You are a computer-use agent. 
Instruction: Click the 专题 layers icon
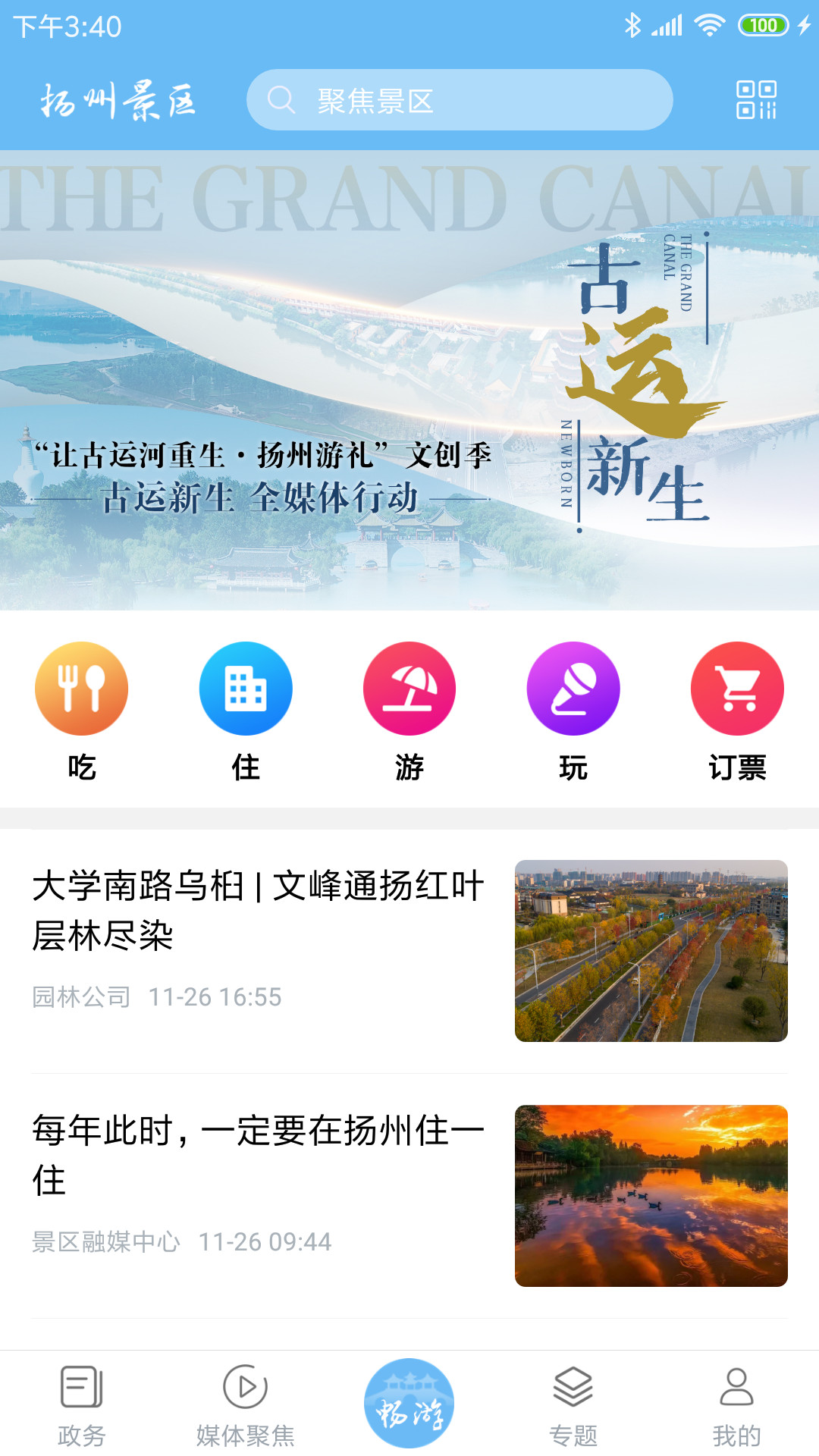[x=573, y=1400]
